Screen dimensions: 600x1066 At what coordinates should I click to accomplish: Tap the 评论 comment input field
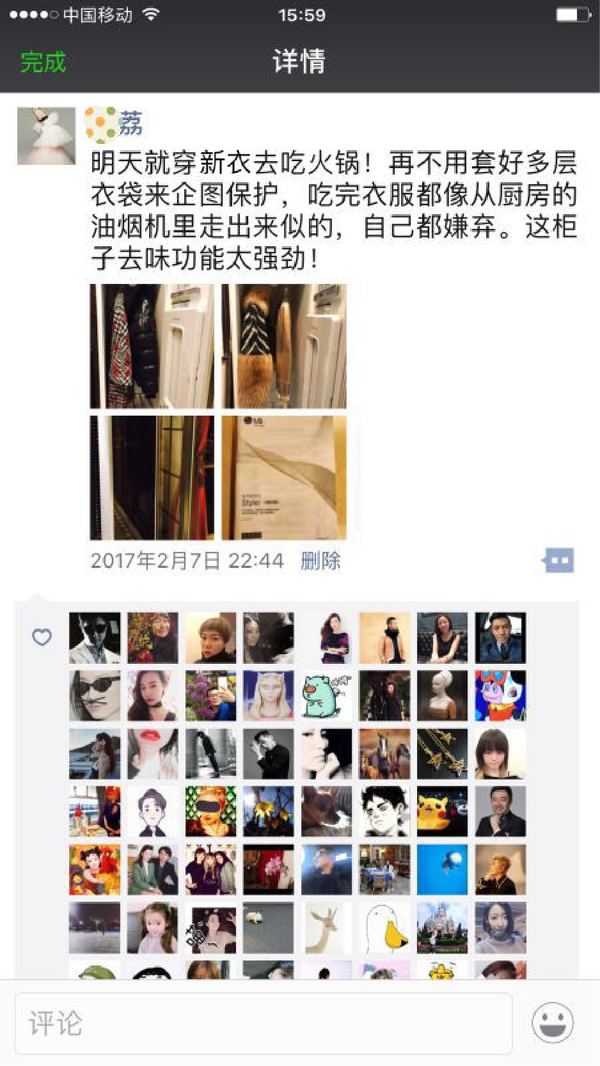[x=263, y=1023]
